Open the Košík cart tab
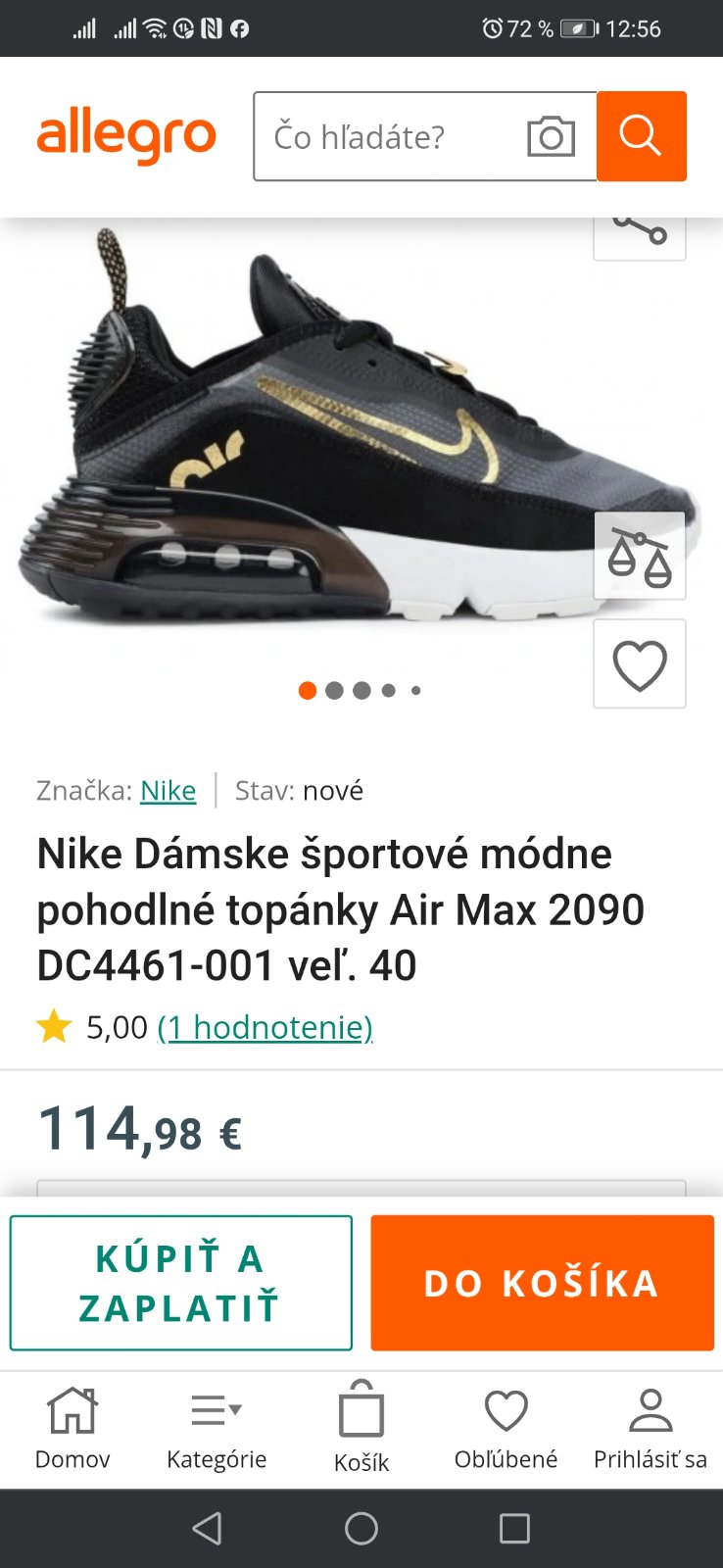Image resolution: width=723 pixels, height=1568 pixels. coord(361,1429)
